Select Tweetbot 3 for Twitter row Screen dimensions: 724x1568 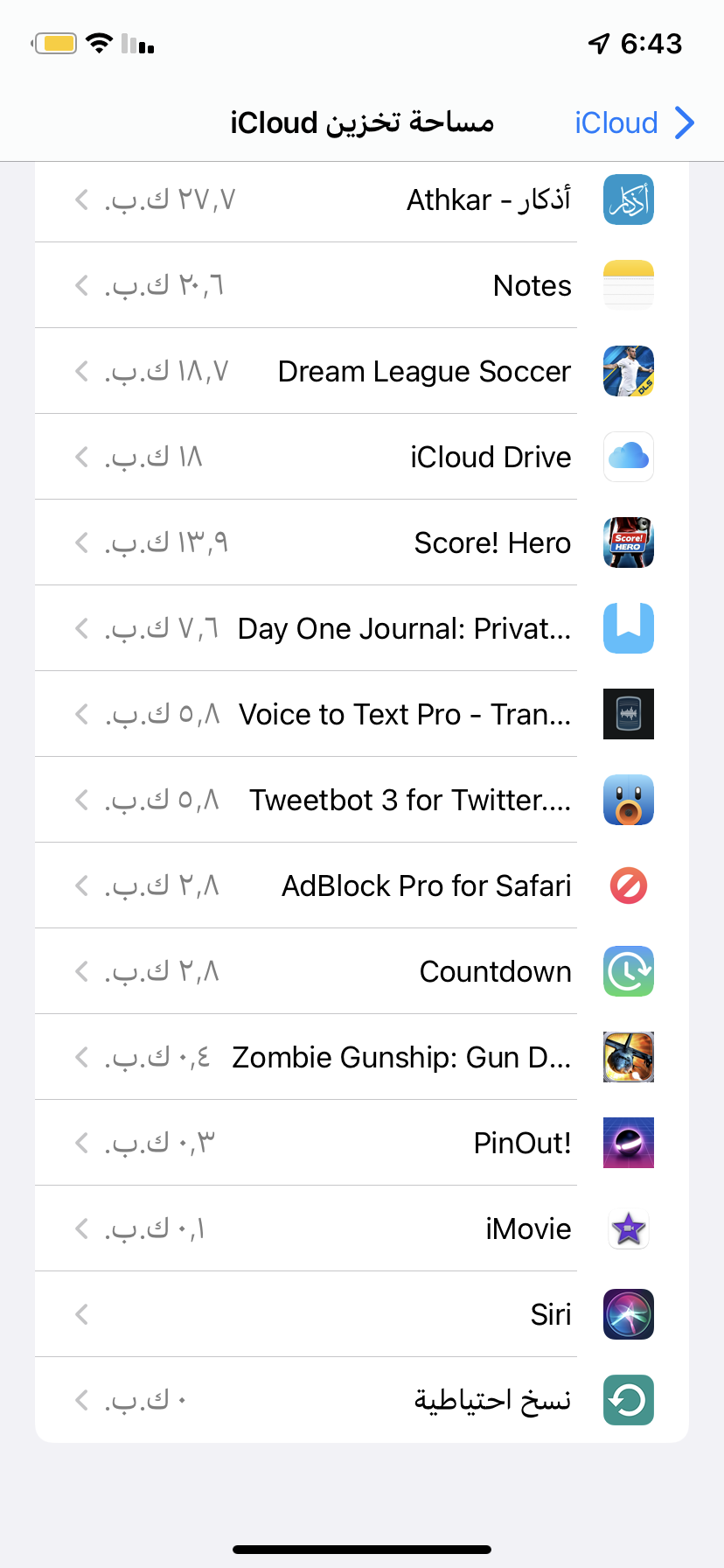tap(362, 801)
